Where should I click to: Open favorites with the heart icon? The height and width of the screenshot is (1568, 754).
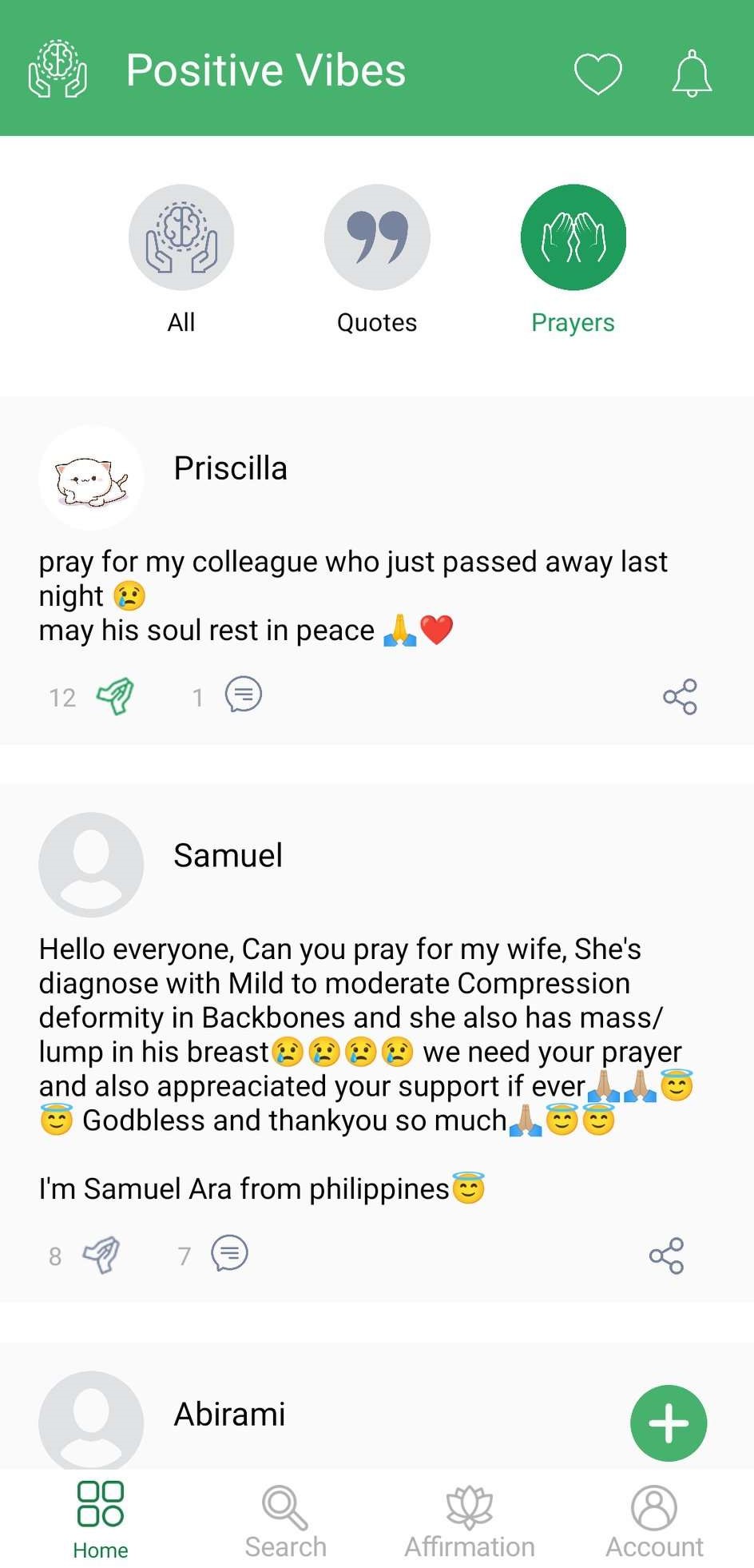point(597,74)
